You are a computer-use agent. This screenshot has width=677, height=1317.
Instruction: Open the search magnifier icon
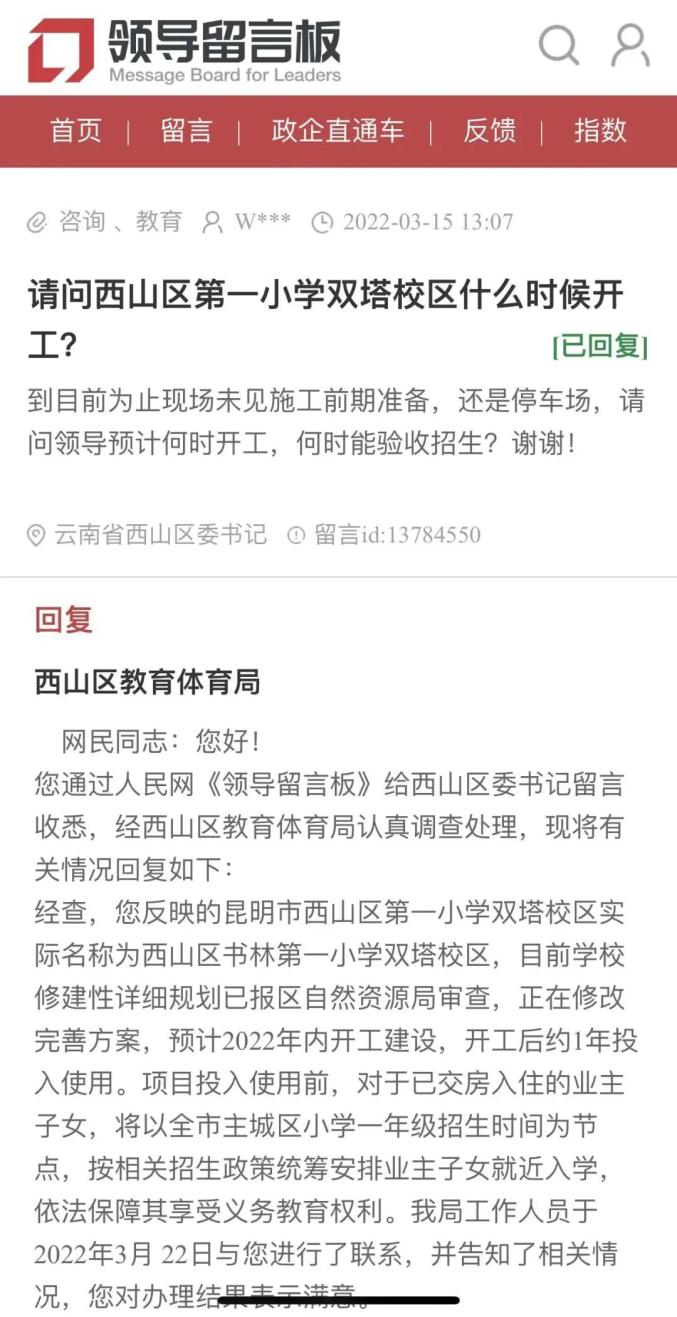tap(559, 45)
